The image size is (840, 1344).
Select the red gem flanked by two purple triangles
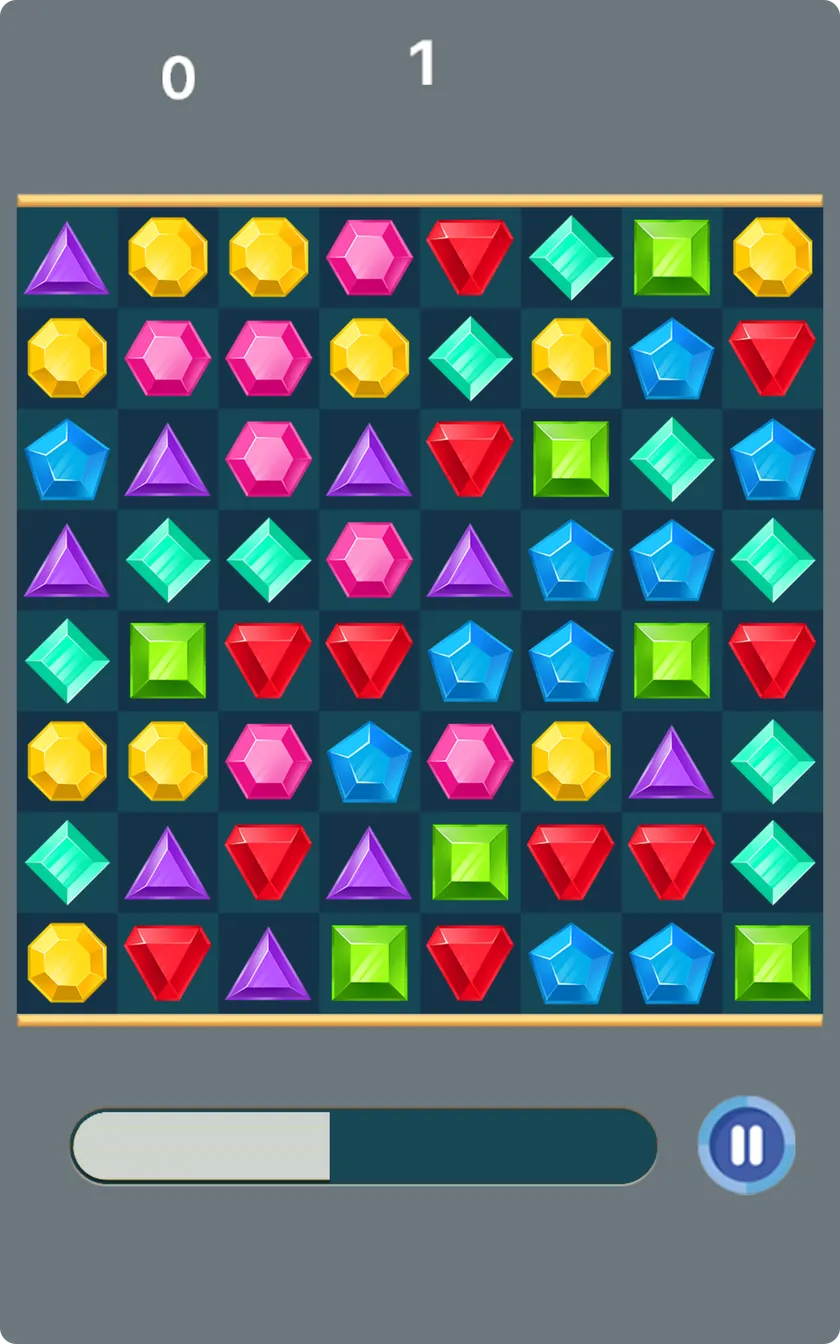coord(268,861)
